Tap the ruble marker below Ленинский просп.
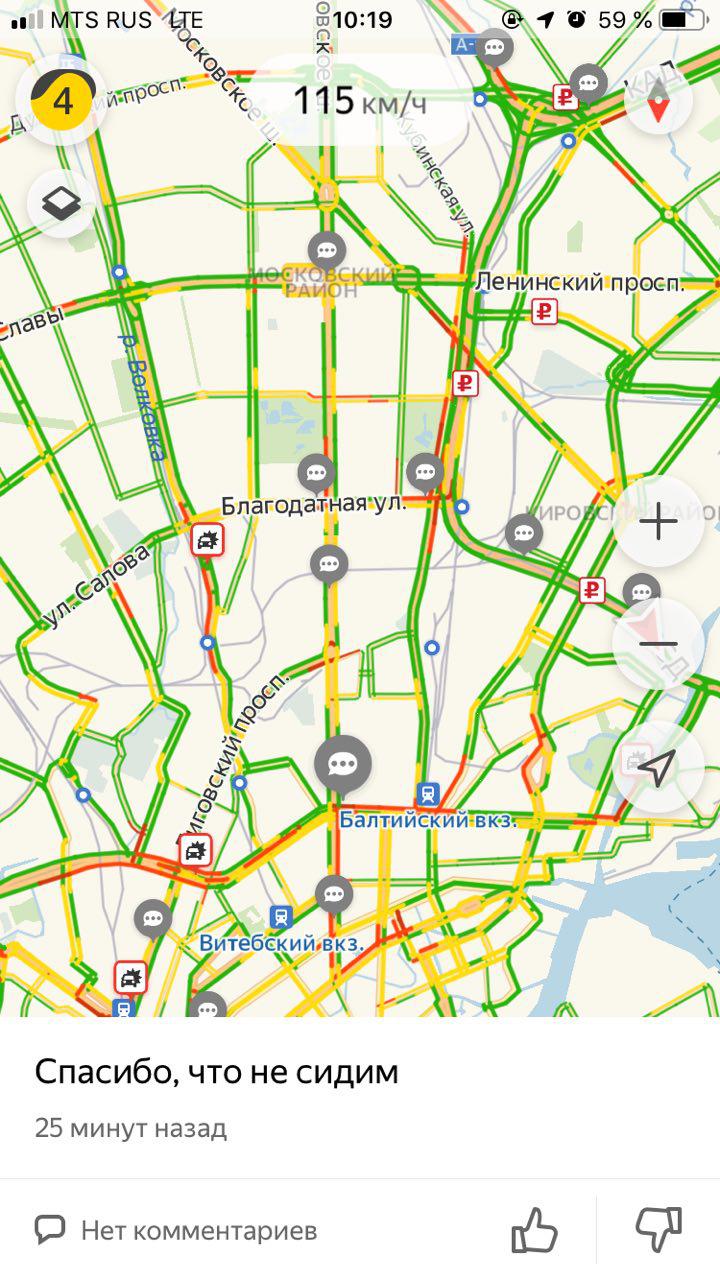The image size is (720, 1280). (544, 313)
